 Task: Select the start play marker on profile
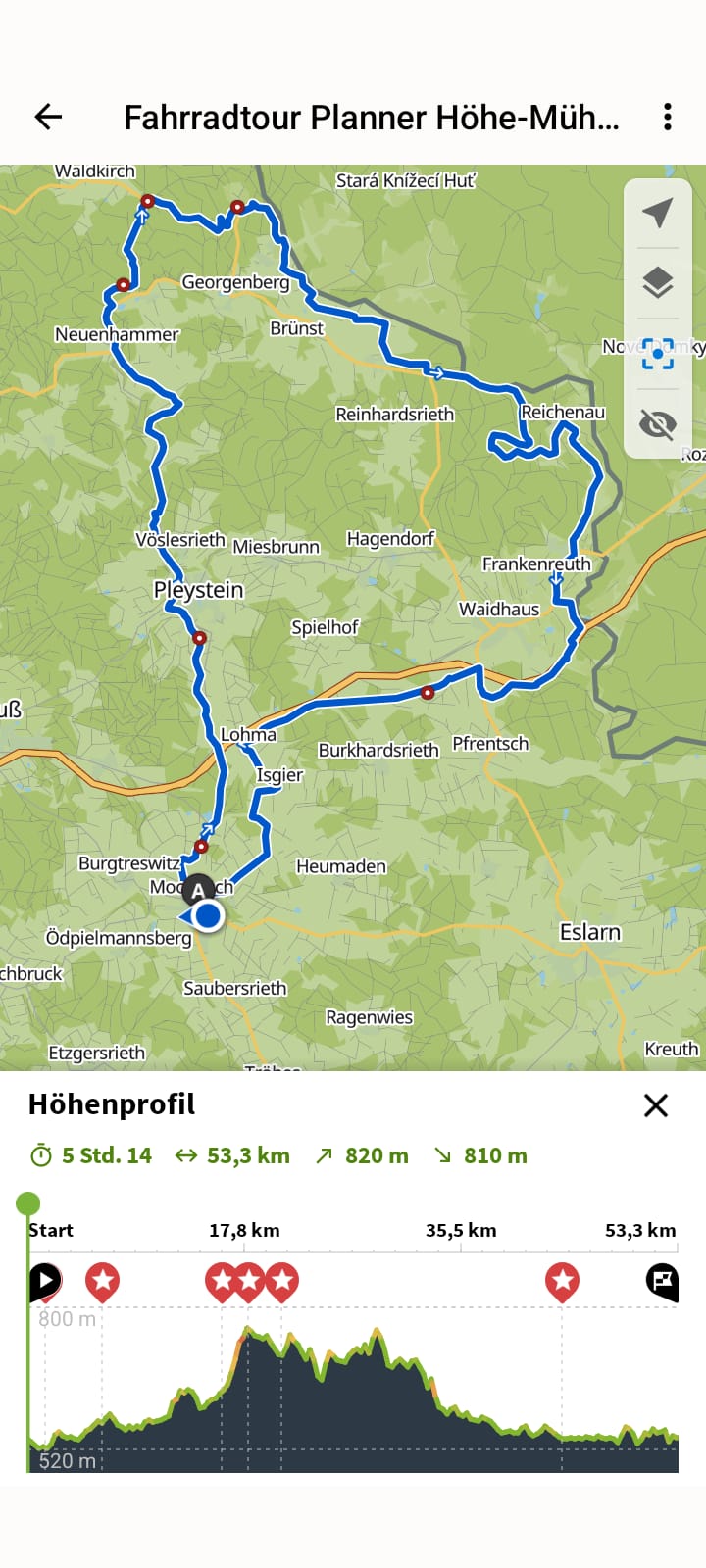coord(45,1281)
